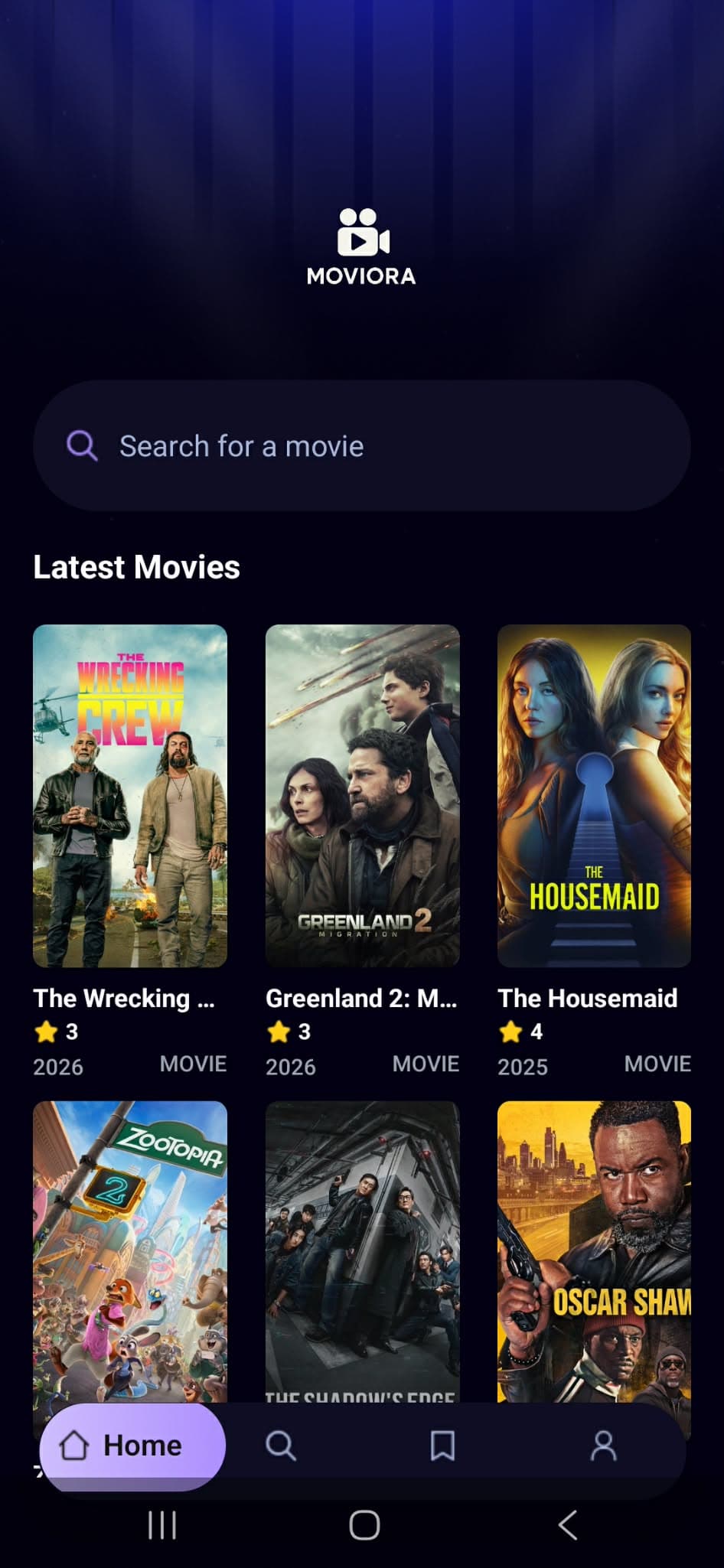Viewport: 724px width, 1568px height.
Task: Tap the MOVIE label under Greenland 2
Action: 426,1063
